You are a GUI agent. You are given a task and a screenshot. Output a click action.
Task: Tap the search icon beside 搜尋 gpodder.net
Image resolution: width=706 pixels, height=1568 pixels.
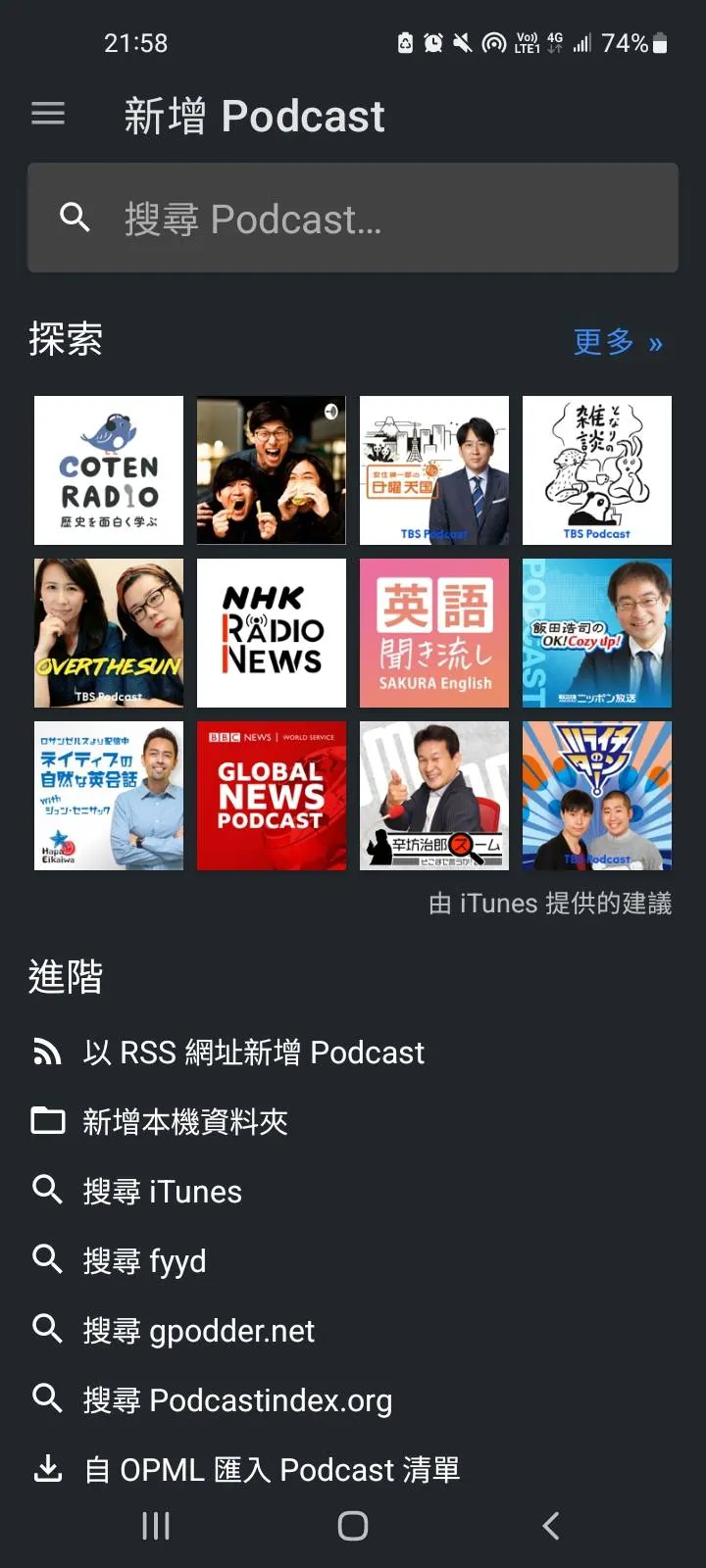click(x=47, y=1329)
